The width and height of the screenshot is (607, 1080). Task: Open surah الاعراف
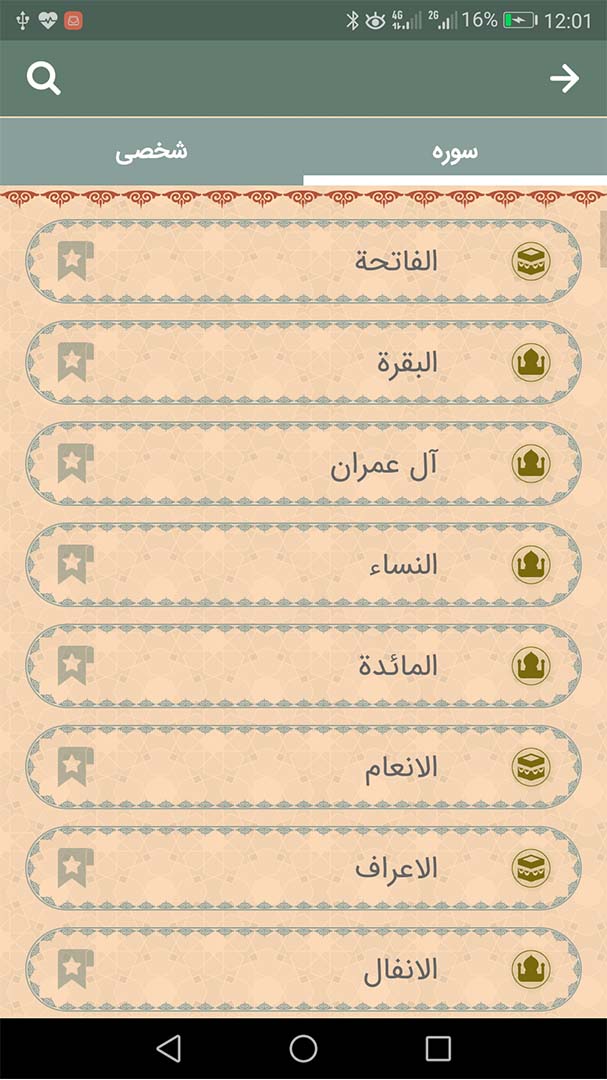[x=303, y=869]
